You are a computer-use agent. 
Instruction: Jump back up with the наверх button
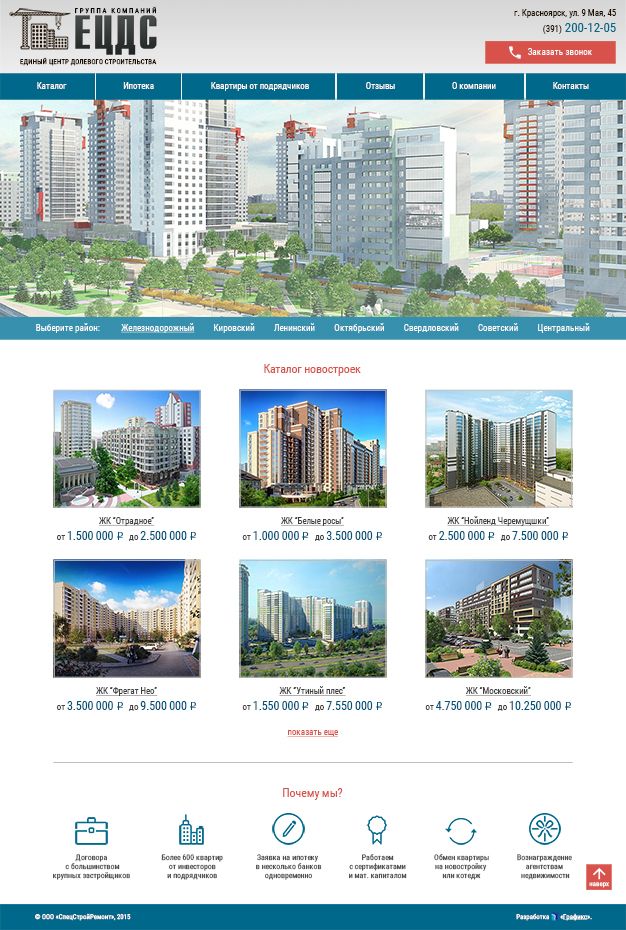pos(599,877)
